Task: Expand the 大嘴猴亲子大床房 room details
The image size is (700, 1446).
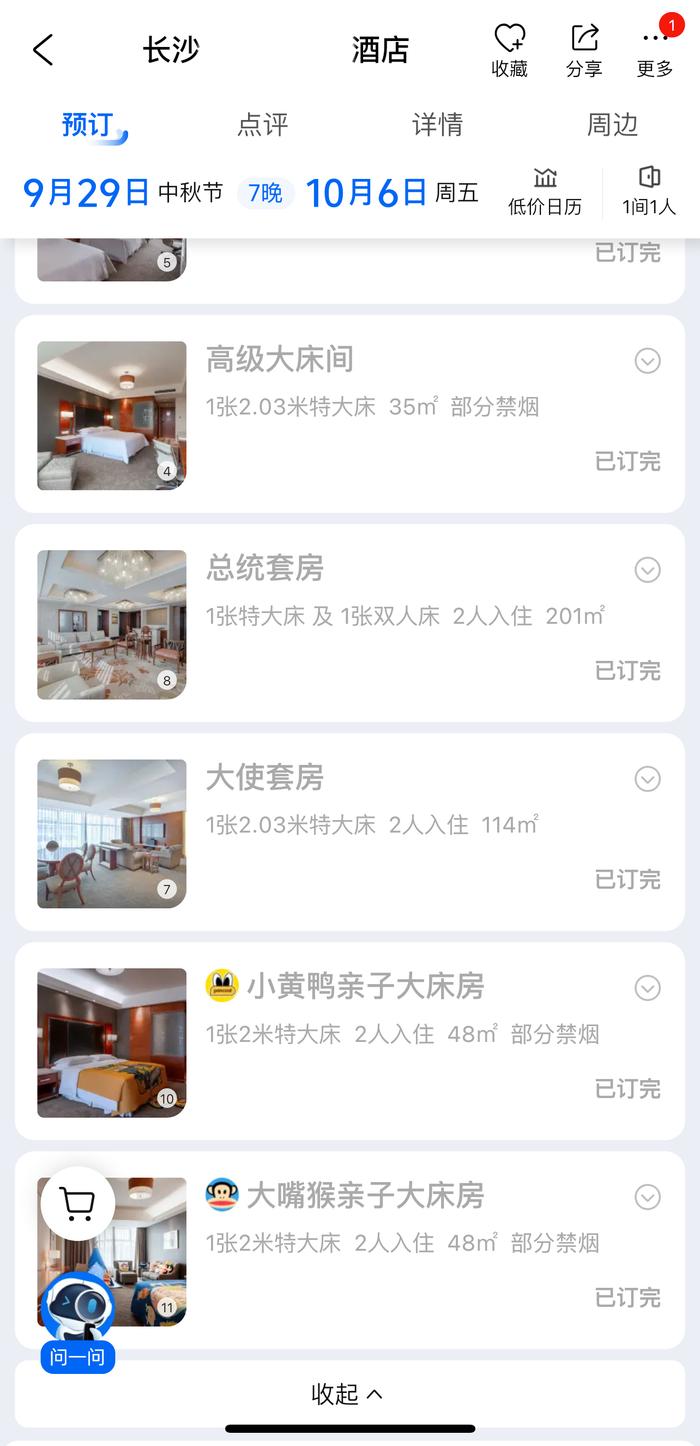Action: click(648, 1197)
